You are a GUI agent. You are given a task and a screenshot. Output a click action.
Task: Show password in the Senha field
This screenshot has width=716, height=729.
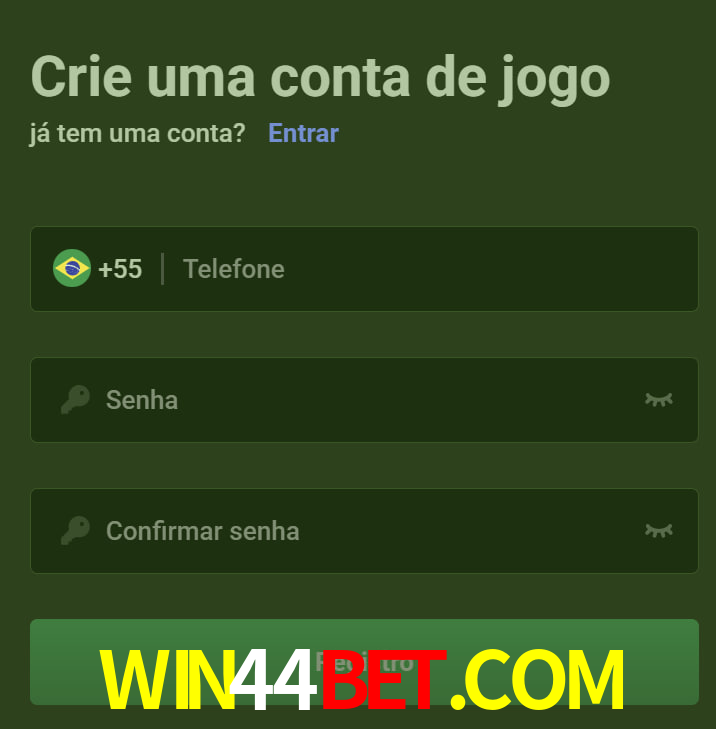tap(658, 400)
